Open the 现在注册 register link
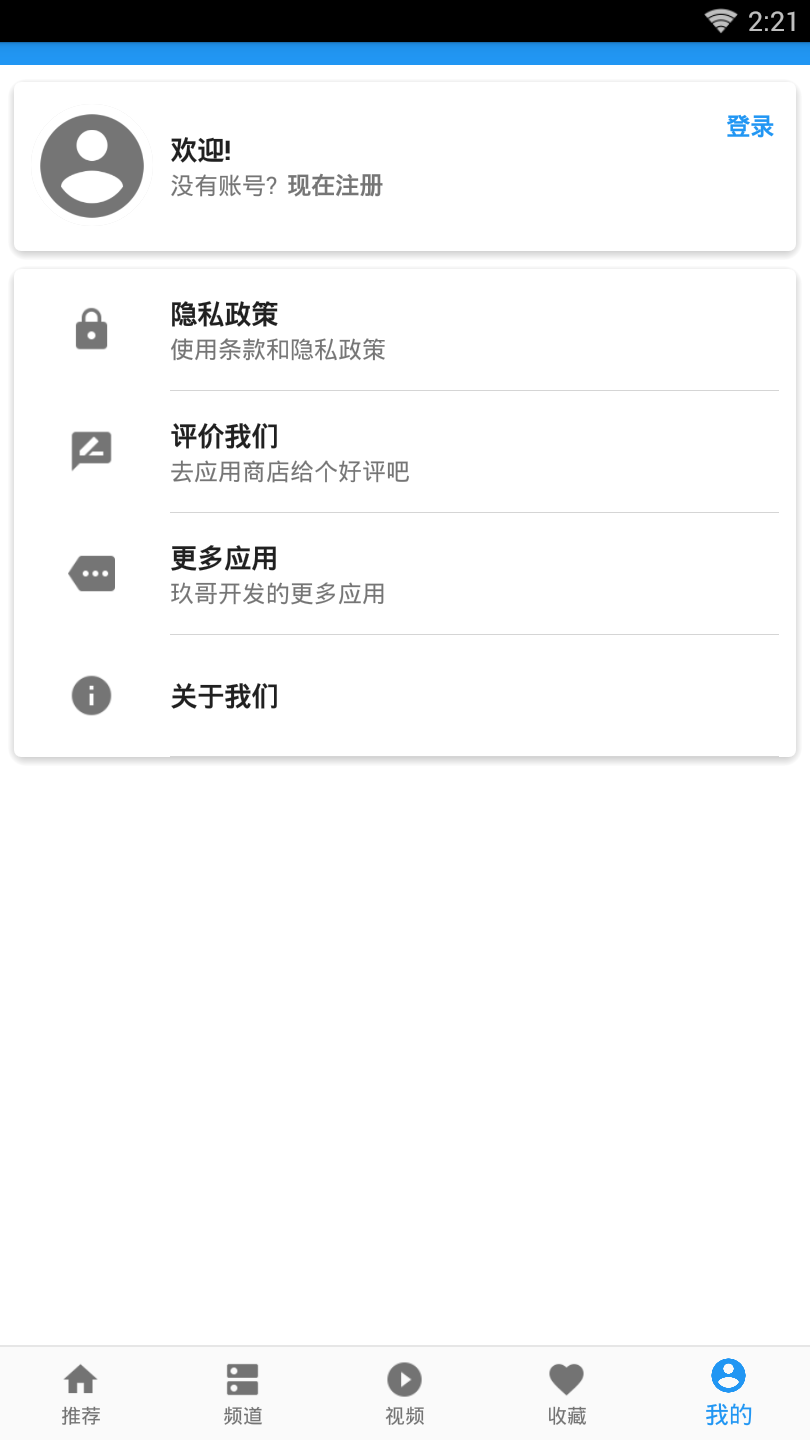810x1440 pixels. point(335,185)
